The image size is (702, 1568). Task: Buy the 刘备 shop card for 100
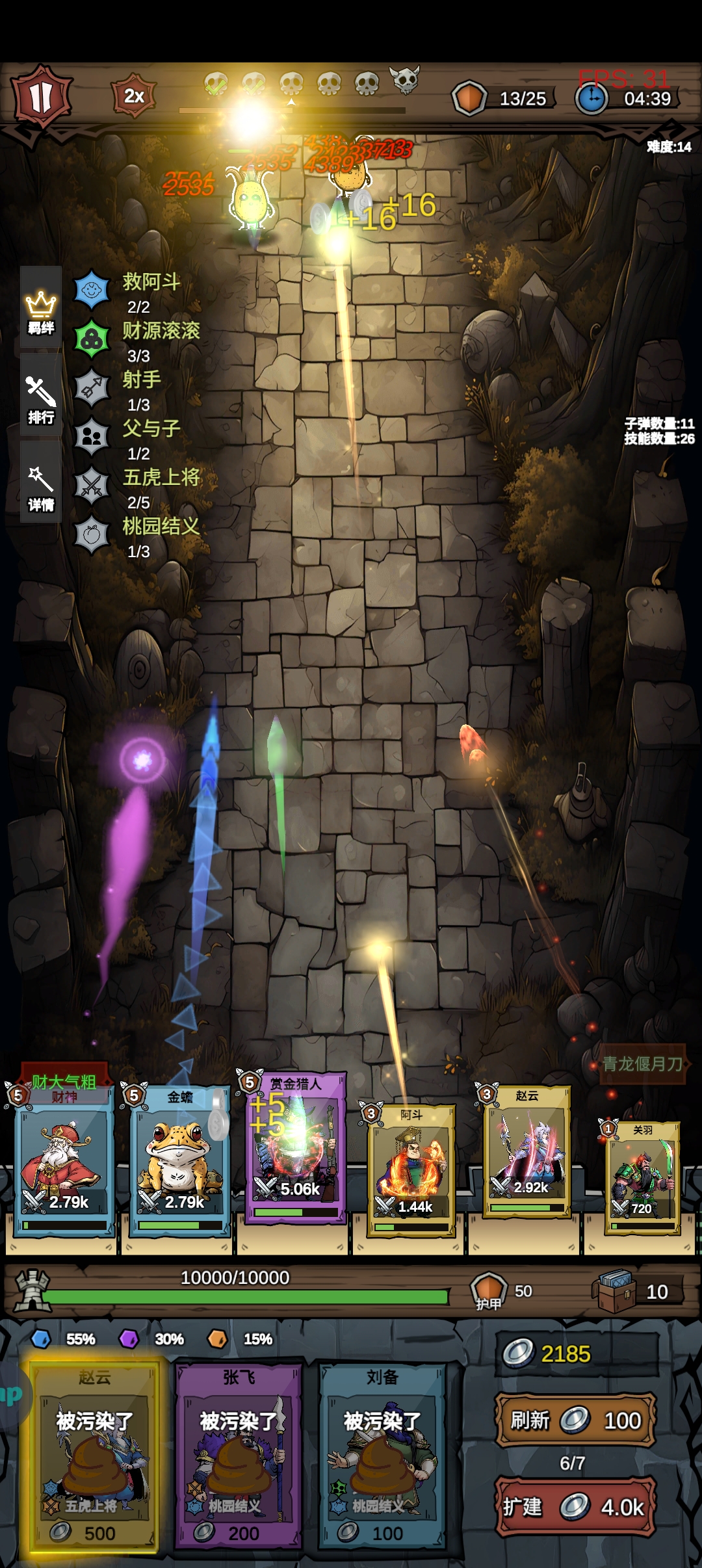click(x=382, y=1456)
